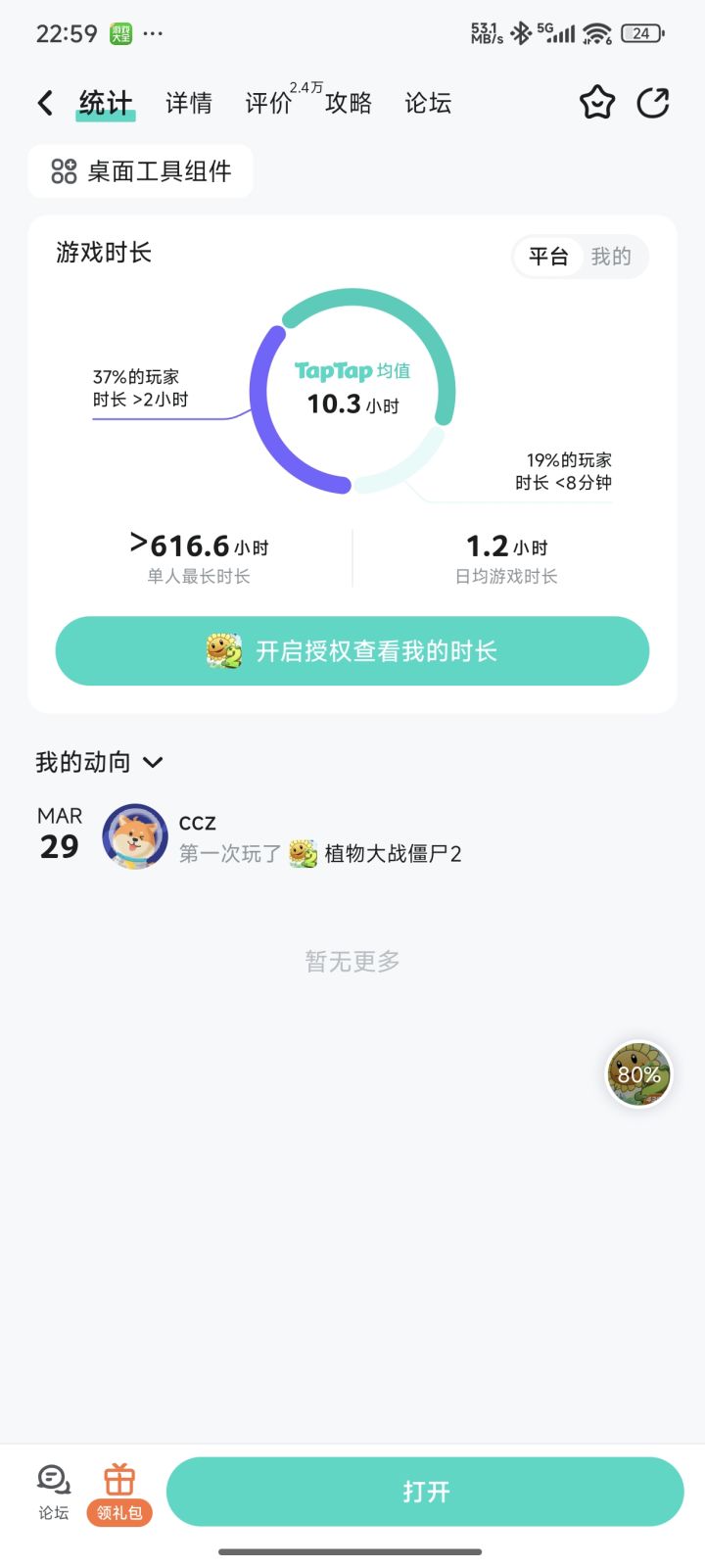The width and height of the screenshot is (705, 1568).
Task: Tap the more options ellipsis next to time
Action: pos(153,32)
